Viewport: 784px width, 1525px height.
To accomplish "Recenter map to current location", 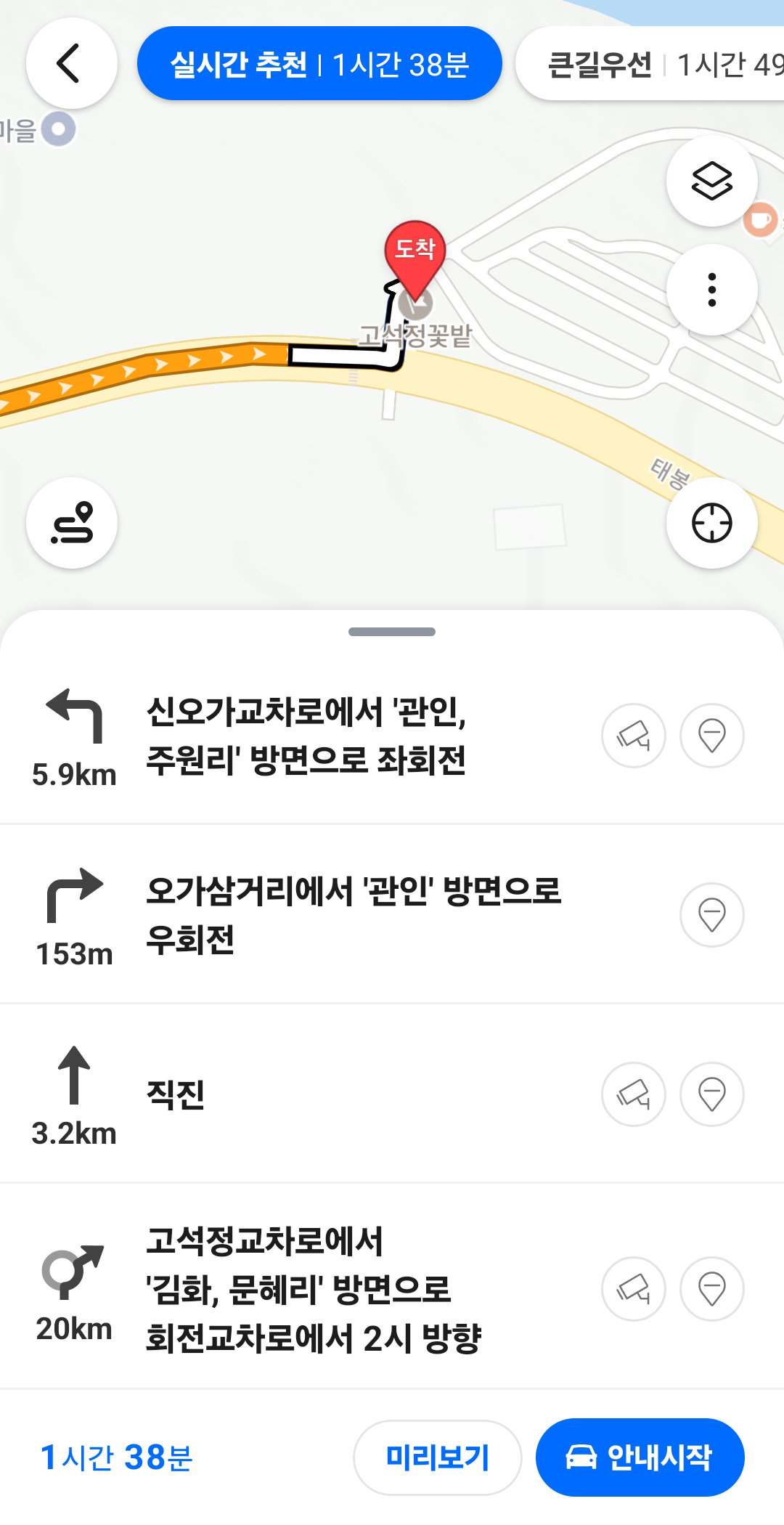I will (x=711, y=522).
